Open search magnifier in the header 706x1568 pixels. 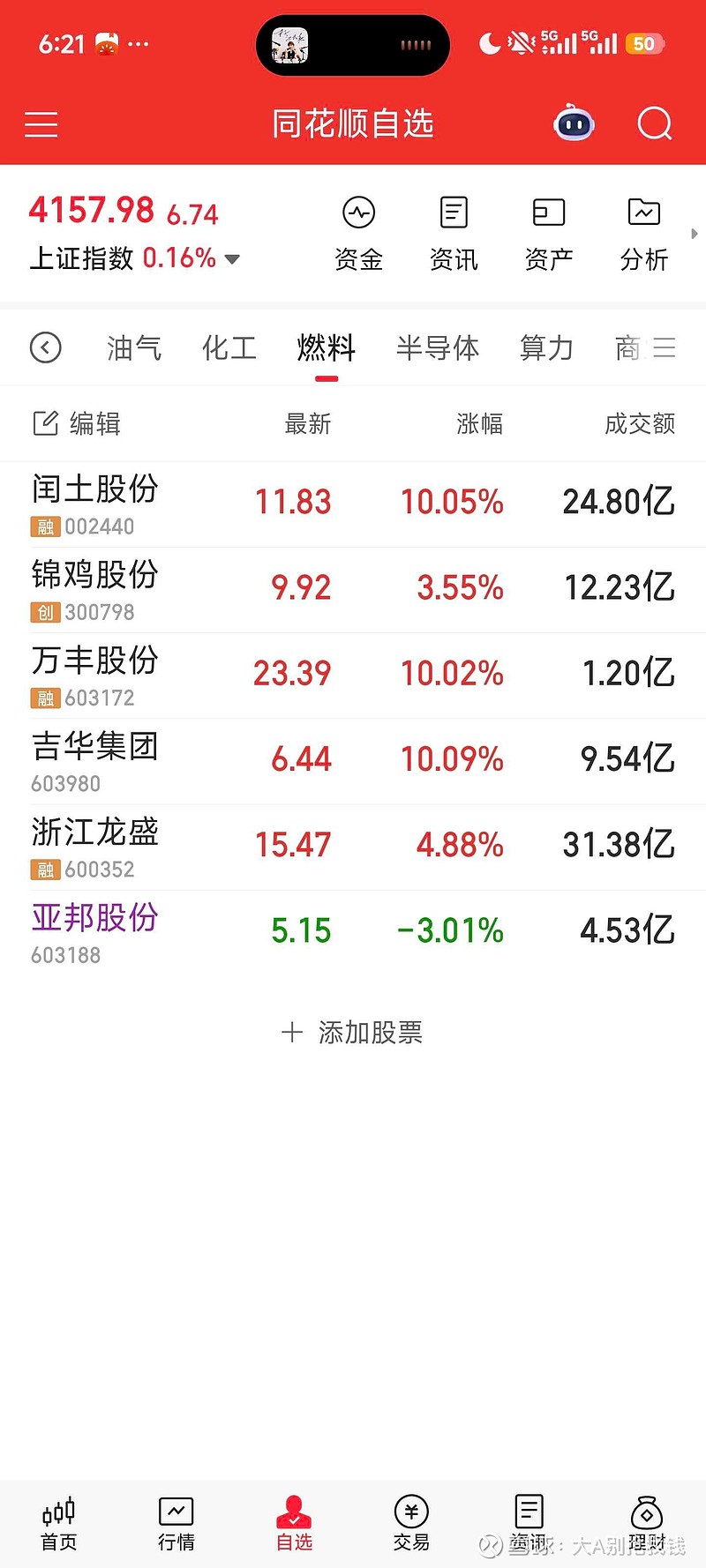click(654, 124)
